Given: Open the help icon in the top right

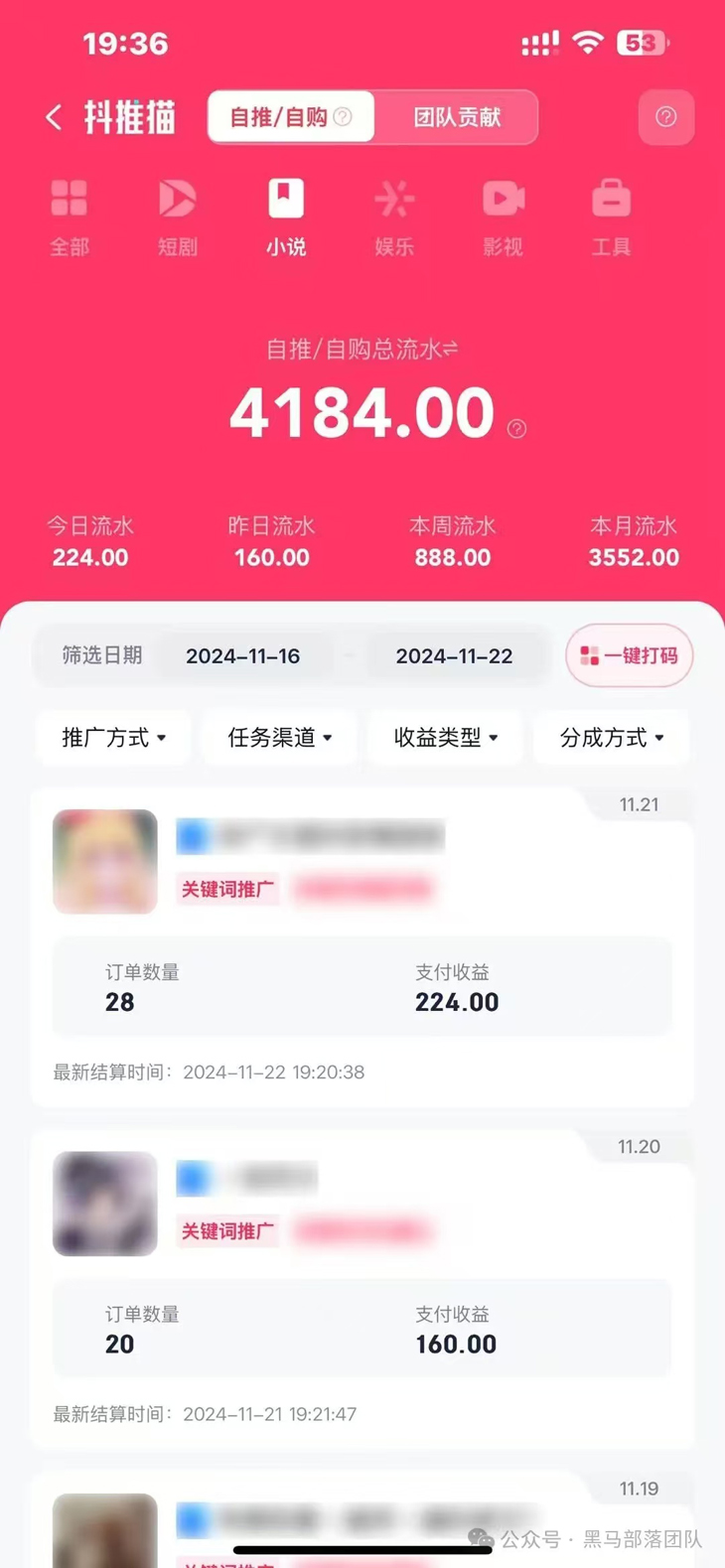Looking at the screenshot, I should pos(665,117).
